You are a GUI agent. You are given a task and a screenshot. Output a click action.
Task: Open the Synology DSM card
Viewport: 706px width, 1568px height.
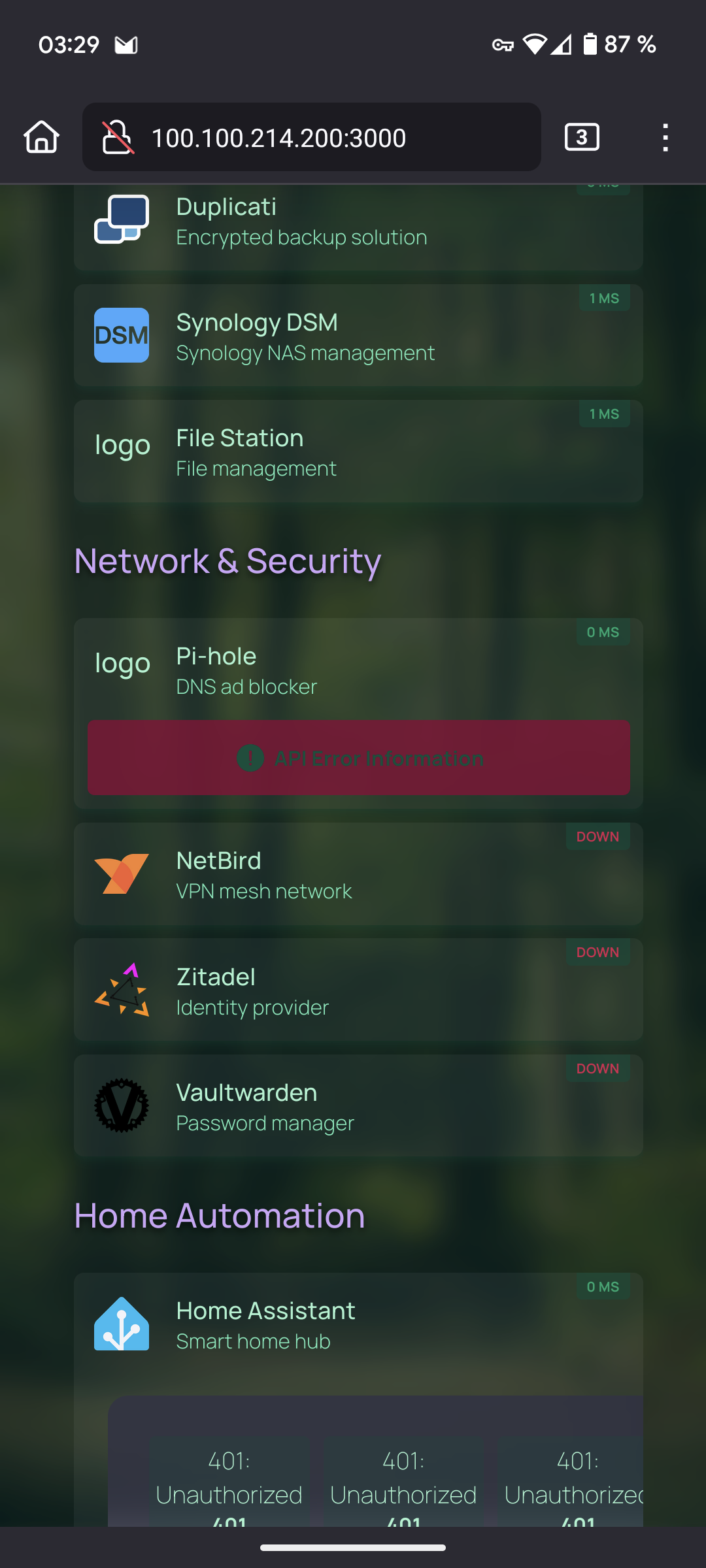point(358,336)
